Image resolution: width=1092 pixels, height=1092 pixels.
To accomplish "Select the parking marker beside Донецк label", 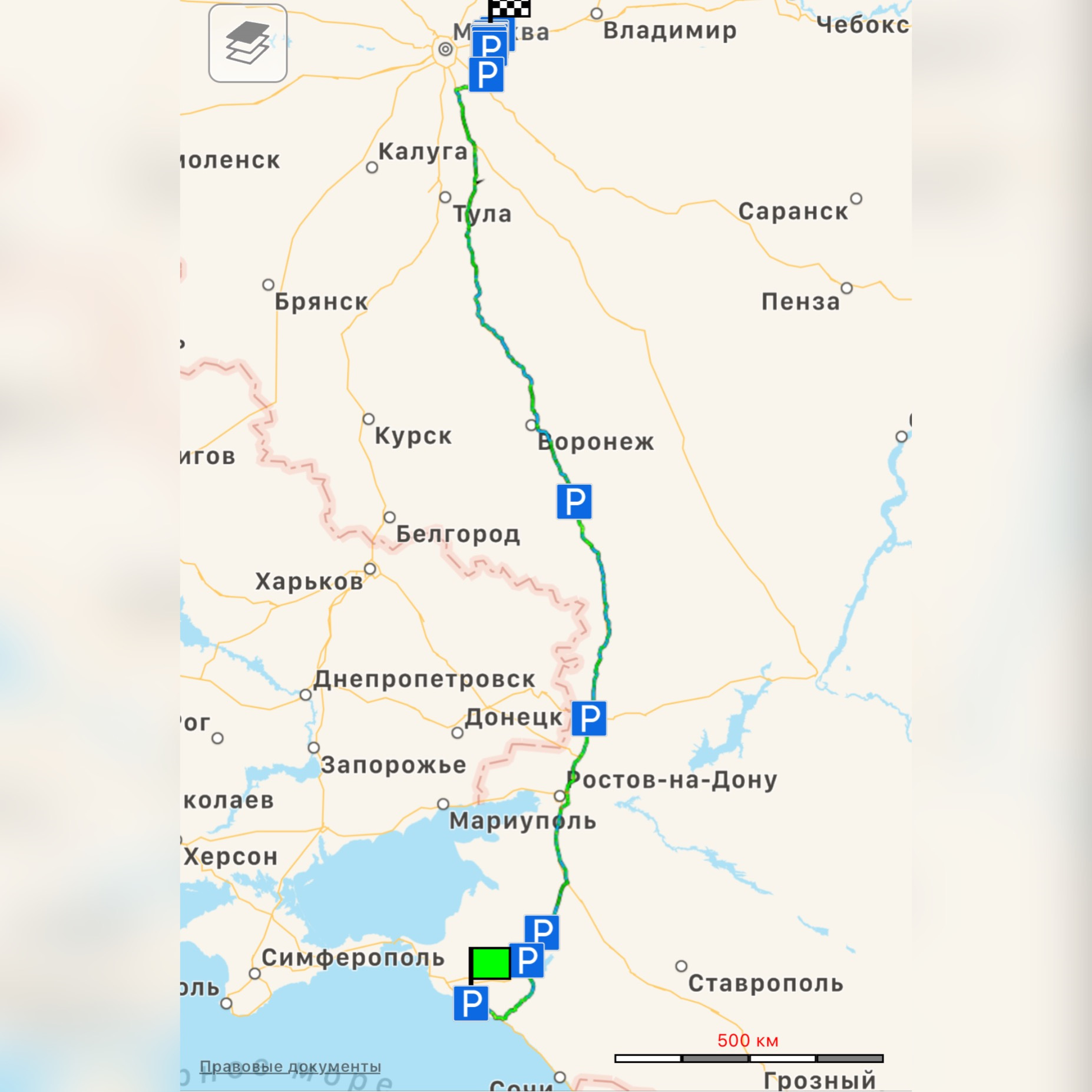I will [588, 718].
